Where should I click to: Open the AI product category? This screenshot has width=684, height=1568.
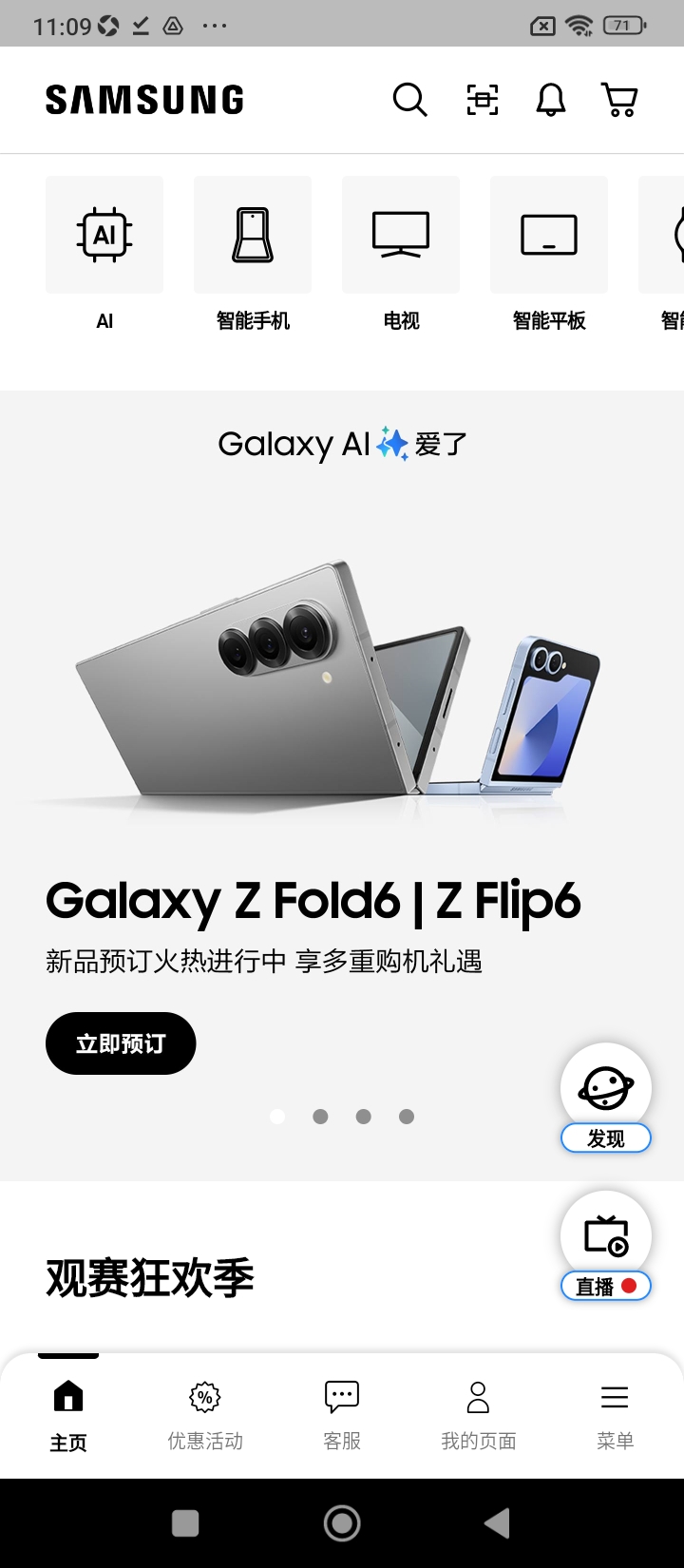click(x=104, y=254)
